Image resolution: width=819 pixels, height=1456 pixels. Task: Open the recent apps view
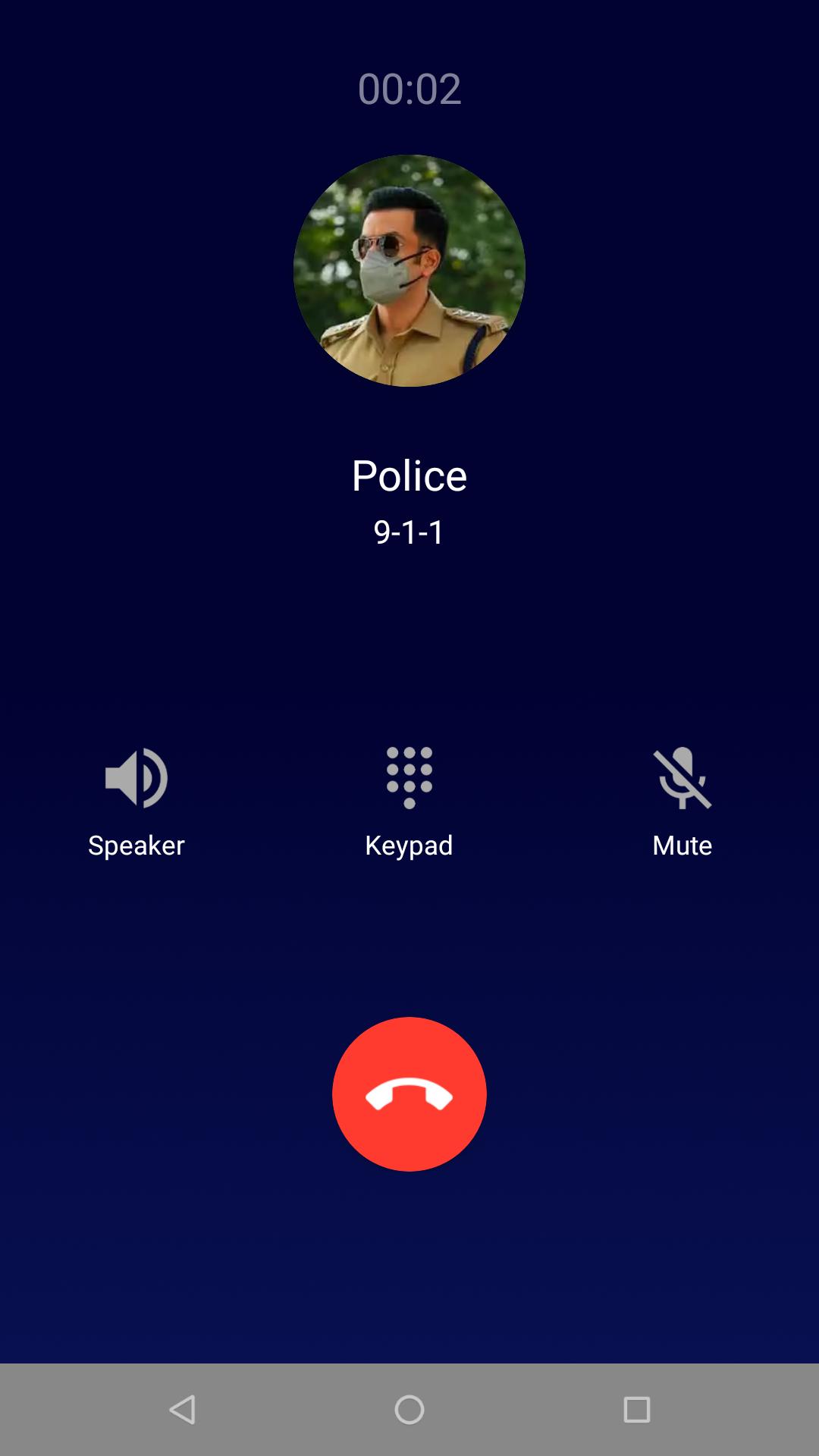tap(636, 1410)
